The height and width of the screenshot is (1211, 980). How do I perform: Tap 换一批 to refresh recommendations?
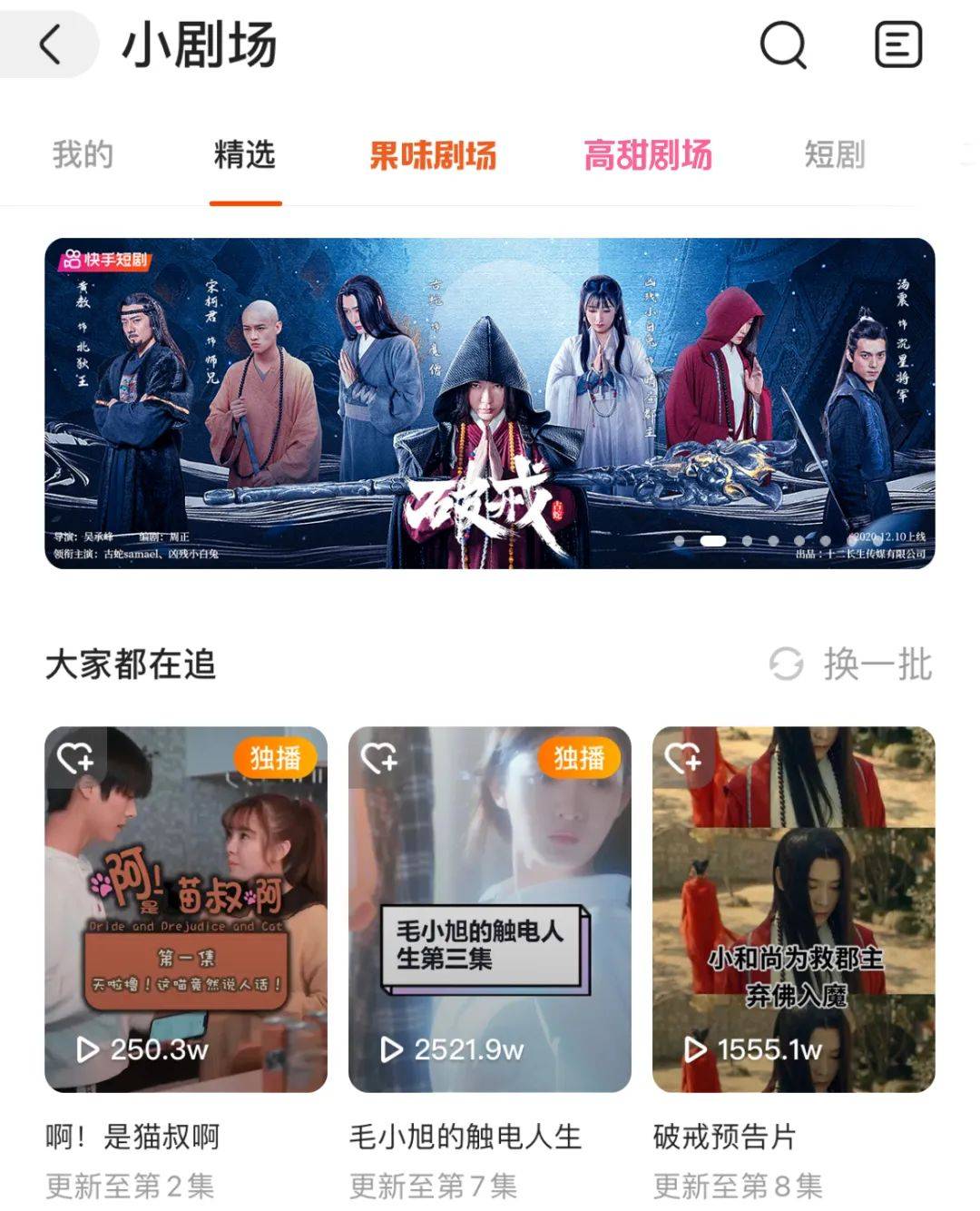tap(851, 665)
